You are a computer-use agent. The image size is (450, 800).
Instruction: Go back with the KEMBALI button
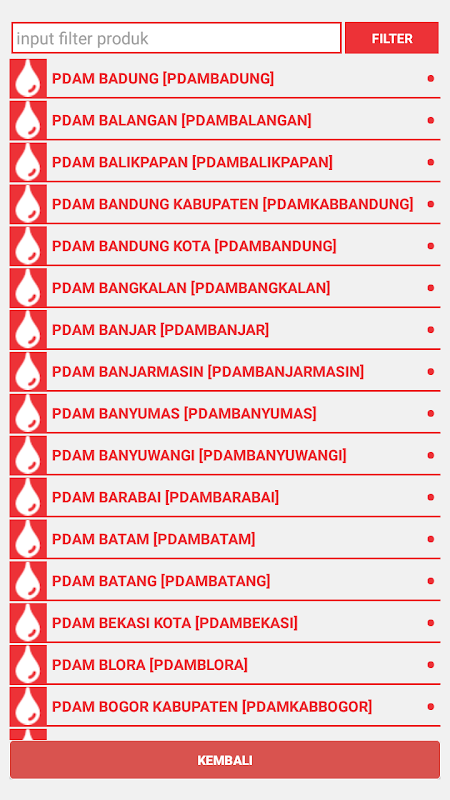coord(225,760)
